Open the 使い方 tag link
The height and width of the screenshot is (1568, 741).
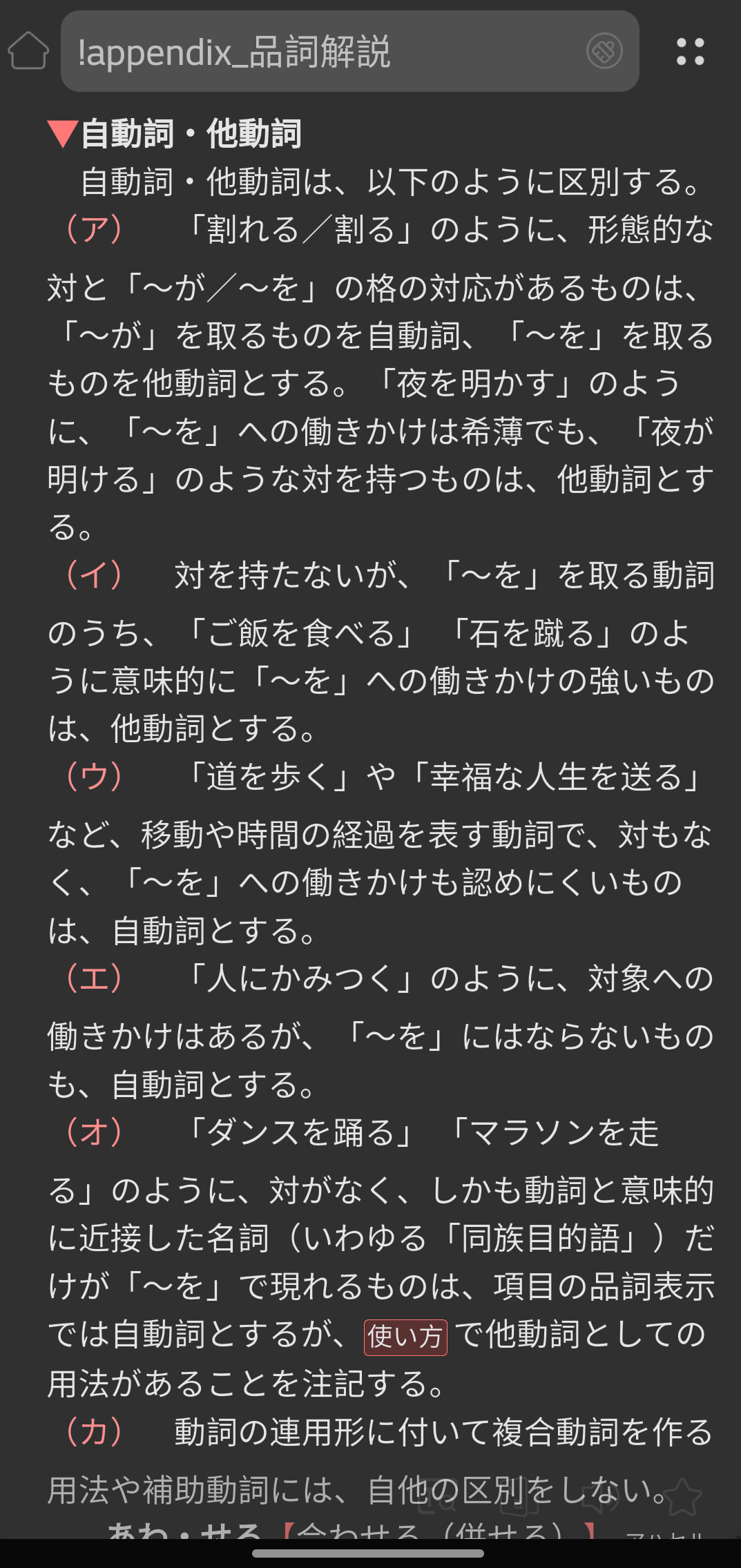click(x=405, y=1337)
